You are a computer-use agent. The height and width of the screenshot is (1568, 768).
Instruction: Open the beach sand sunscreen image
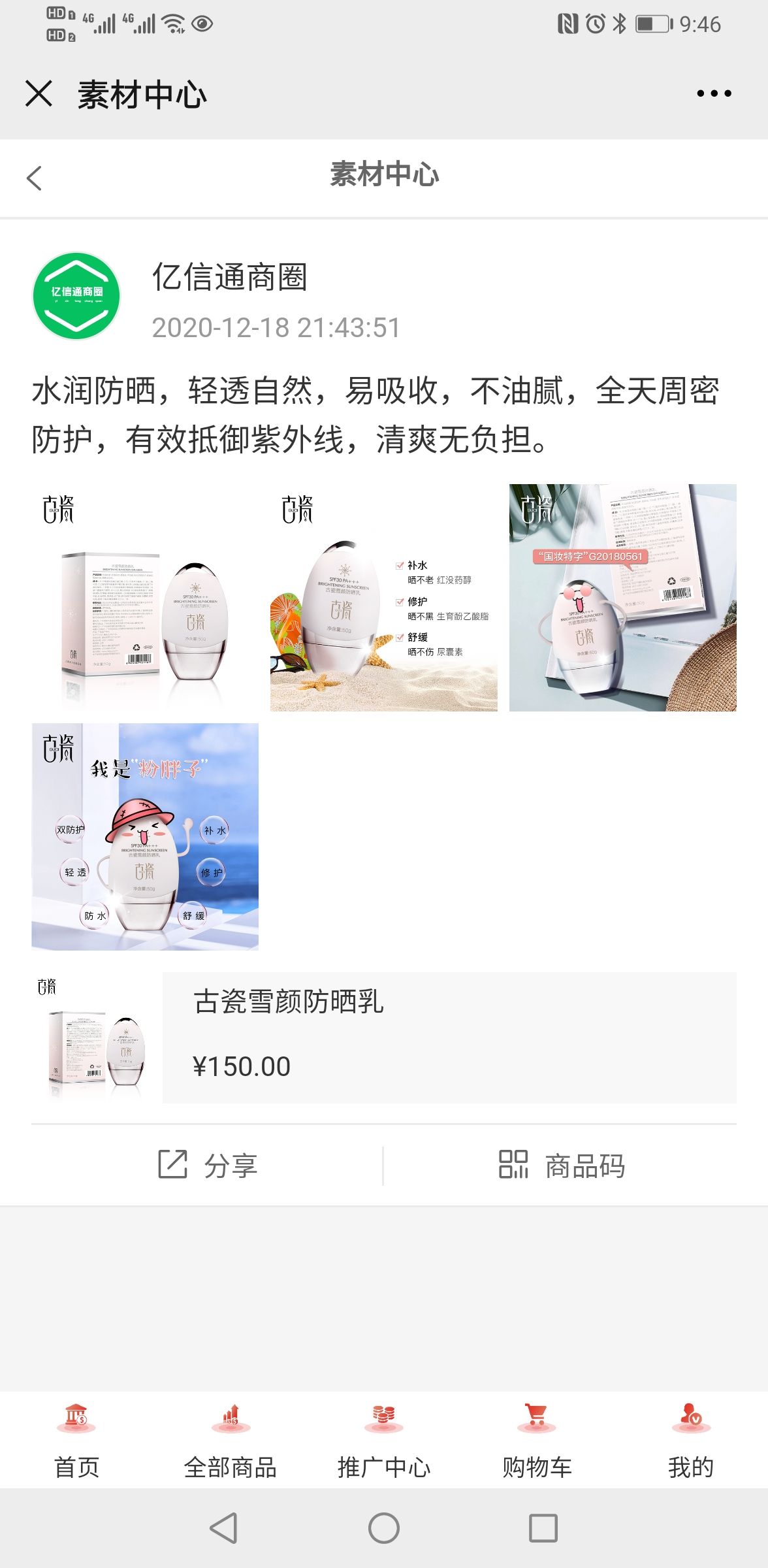(x=384, y=598)
